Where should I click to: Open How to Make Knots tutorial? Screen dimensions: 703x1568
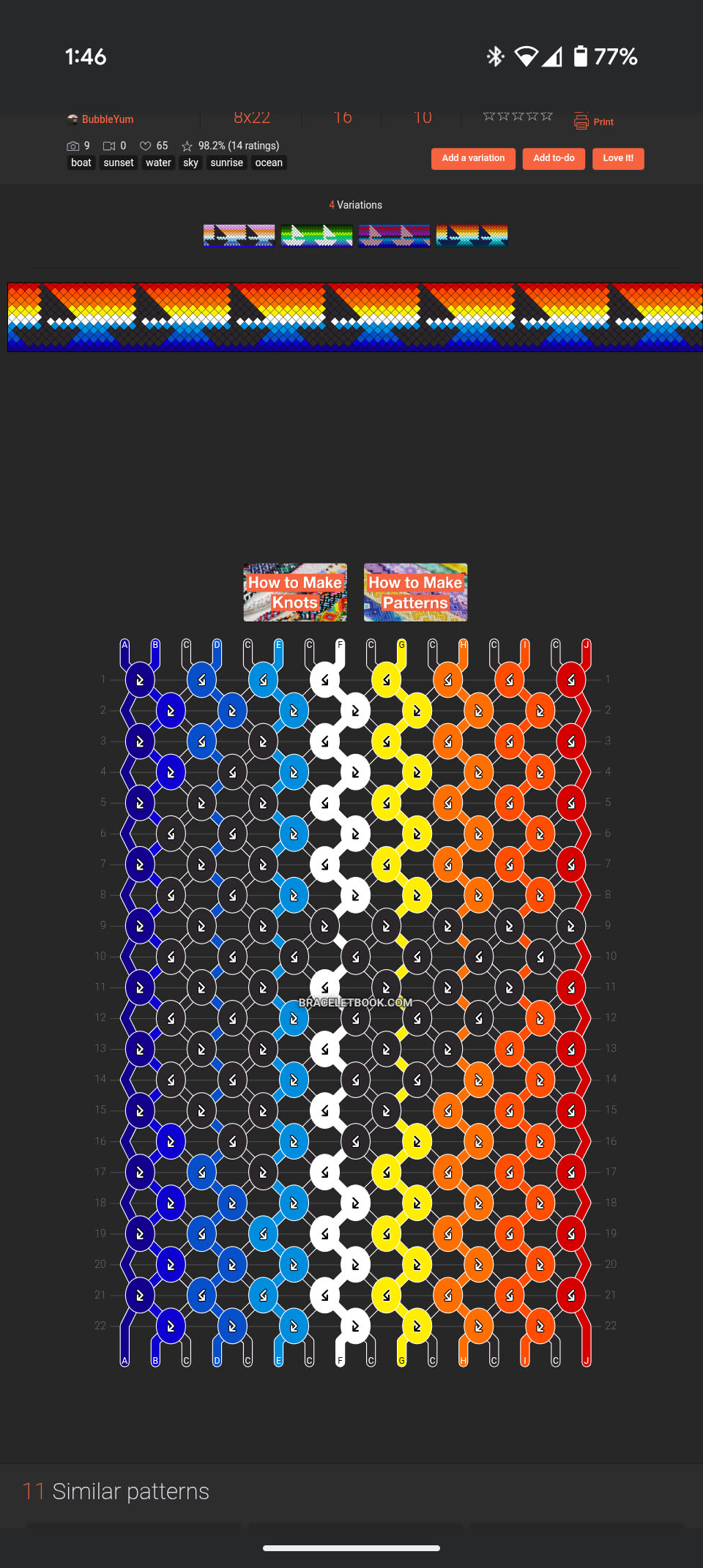[295, 592]
